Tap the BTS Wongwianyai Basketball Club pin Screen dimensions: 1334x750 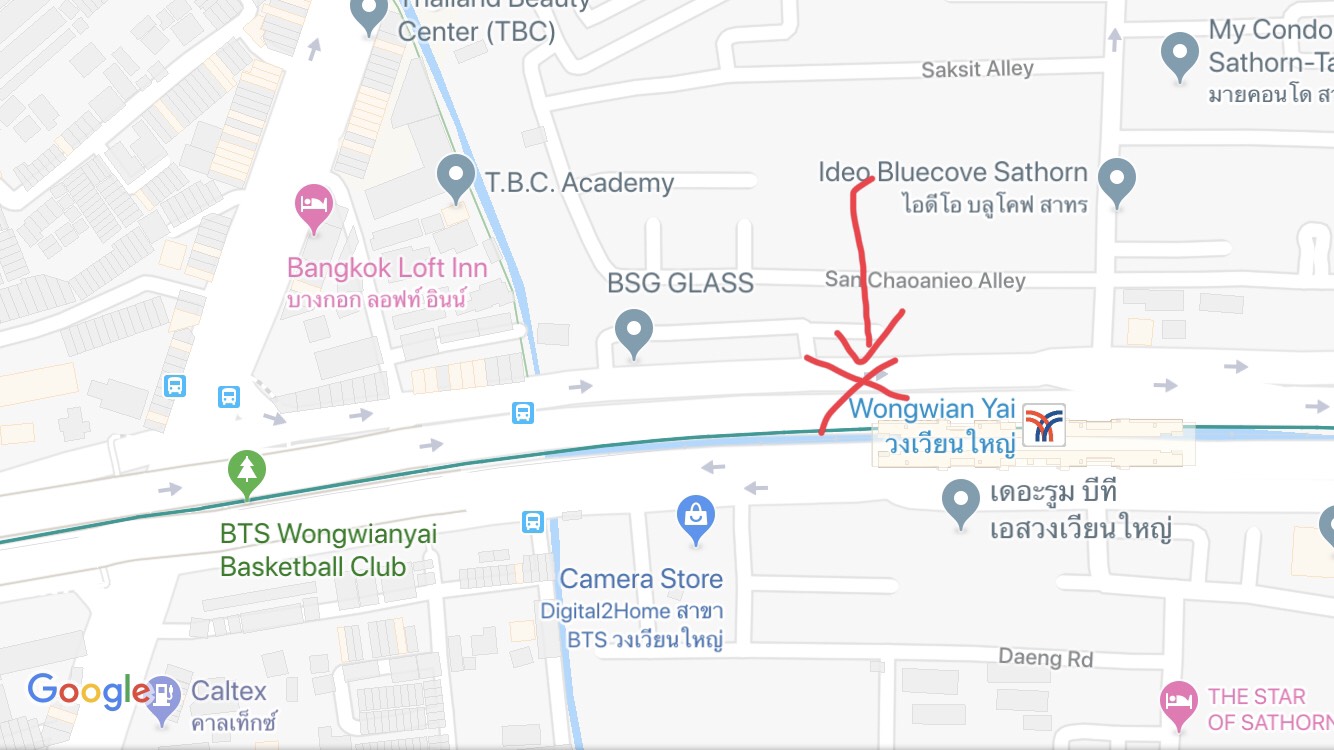[246, 471]
